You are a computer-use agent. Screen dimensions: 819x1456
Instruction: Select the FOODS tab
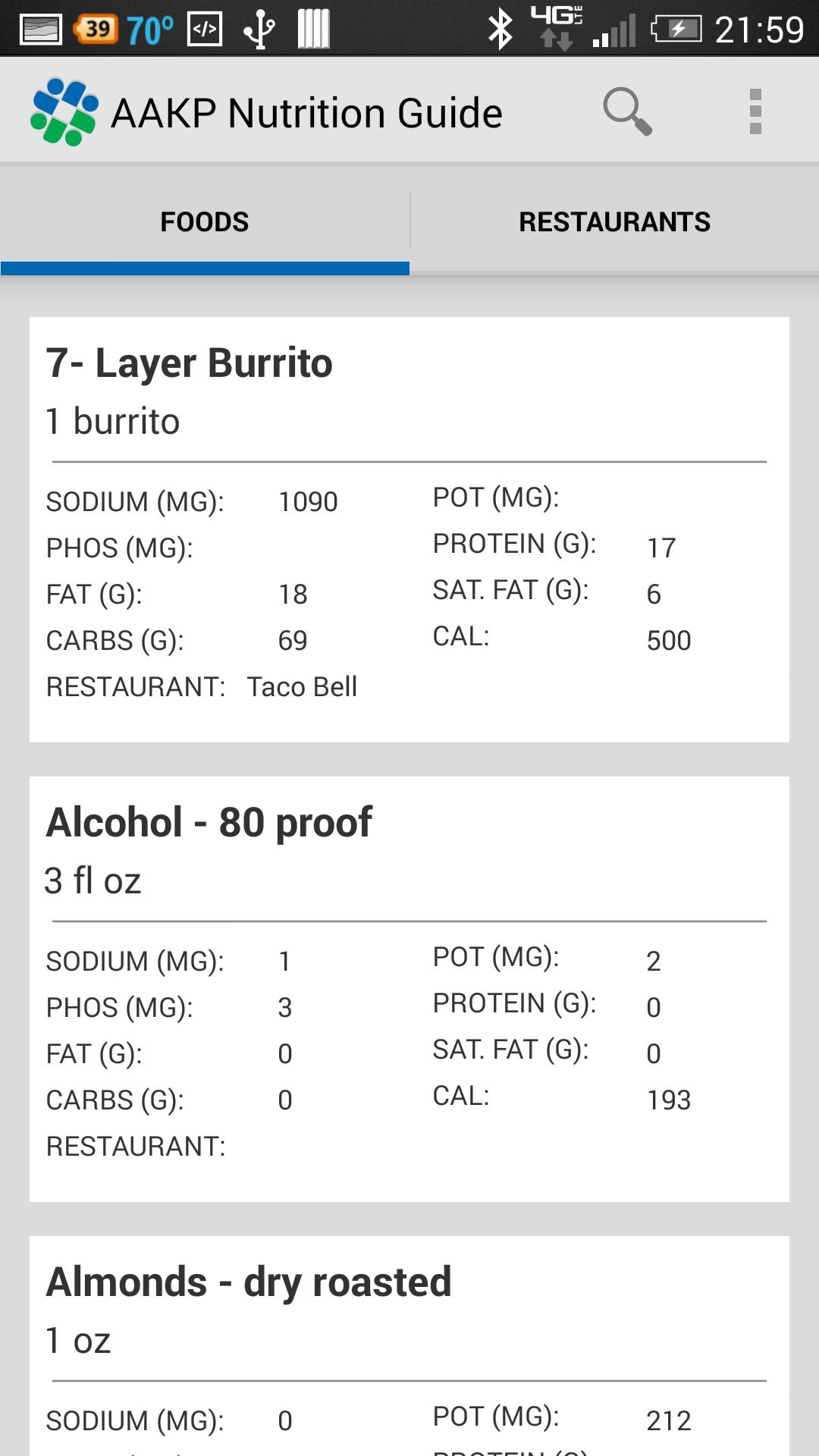coord(203,221)
